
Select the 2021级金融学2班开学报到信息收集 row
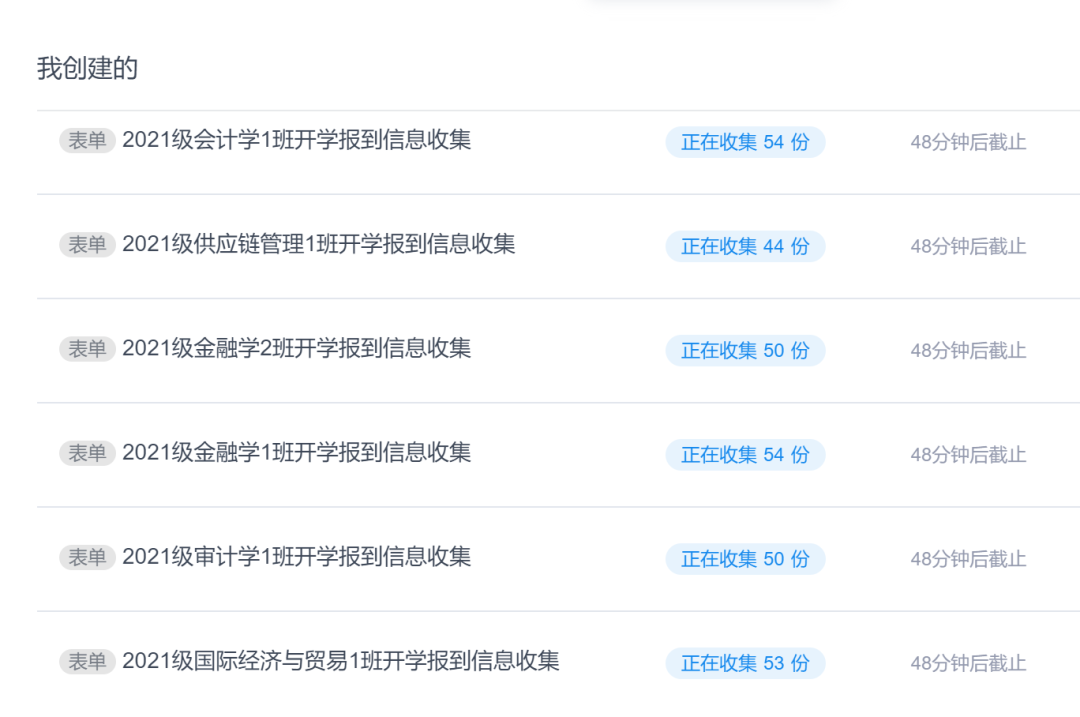(296, 348)
